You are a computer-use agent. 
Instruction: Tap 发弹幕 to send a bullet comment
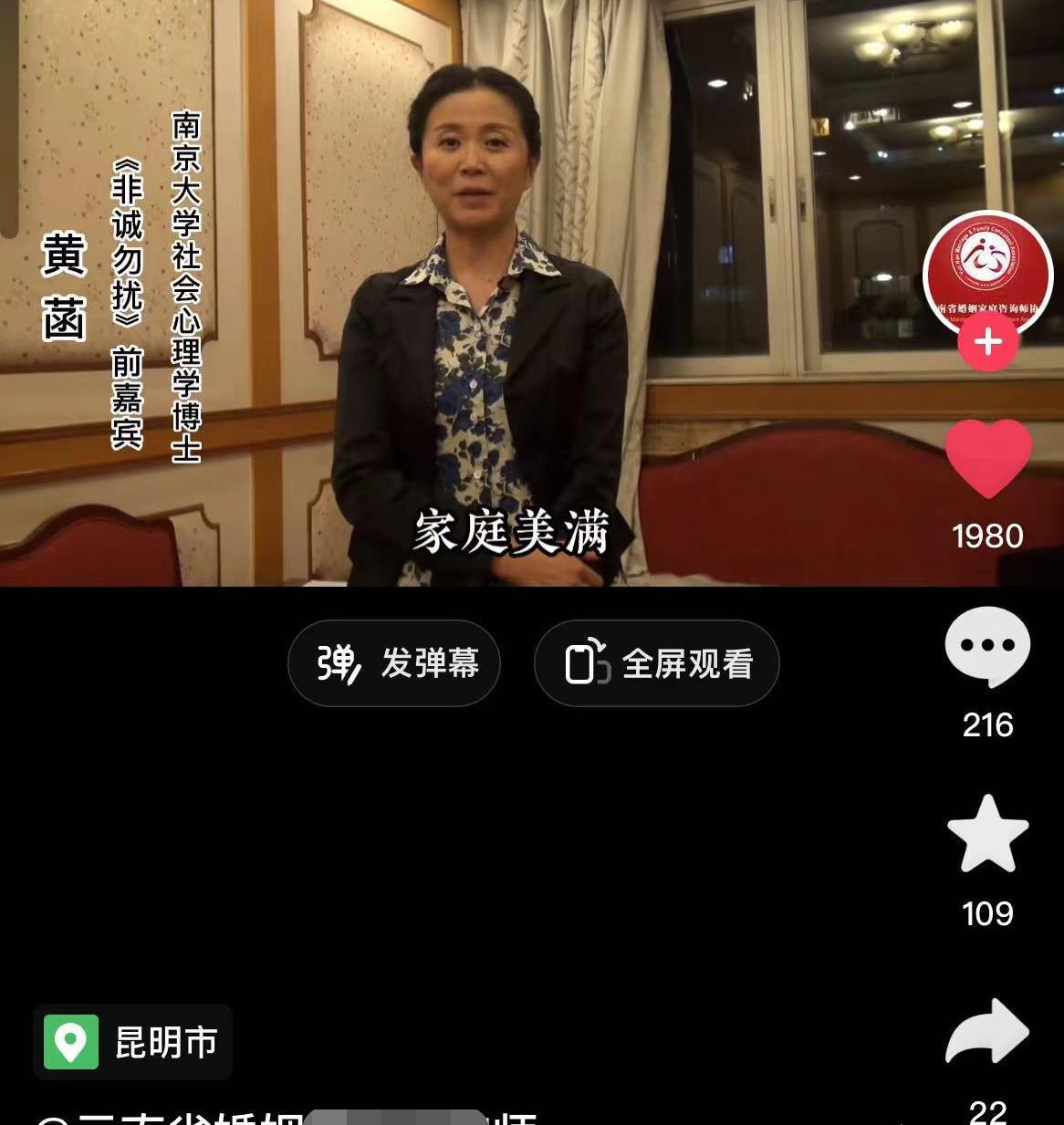tap(394, 663)
